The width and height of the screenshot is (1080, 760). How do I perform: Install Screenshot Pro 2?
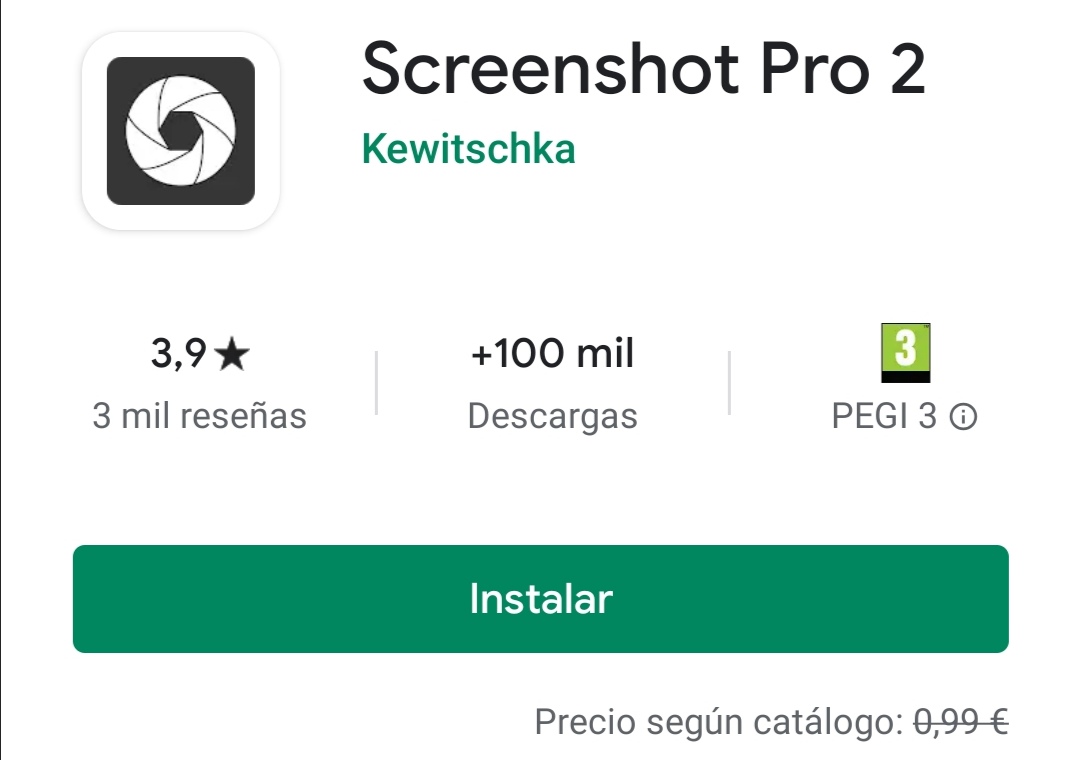tap(540, 598)
